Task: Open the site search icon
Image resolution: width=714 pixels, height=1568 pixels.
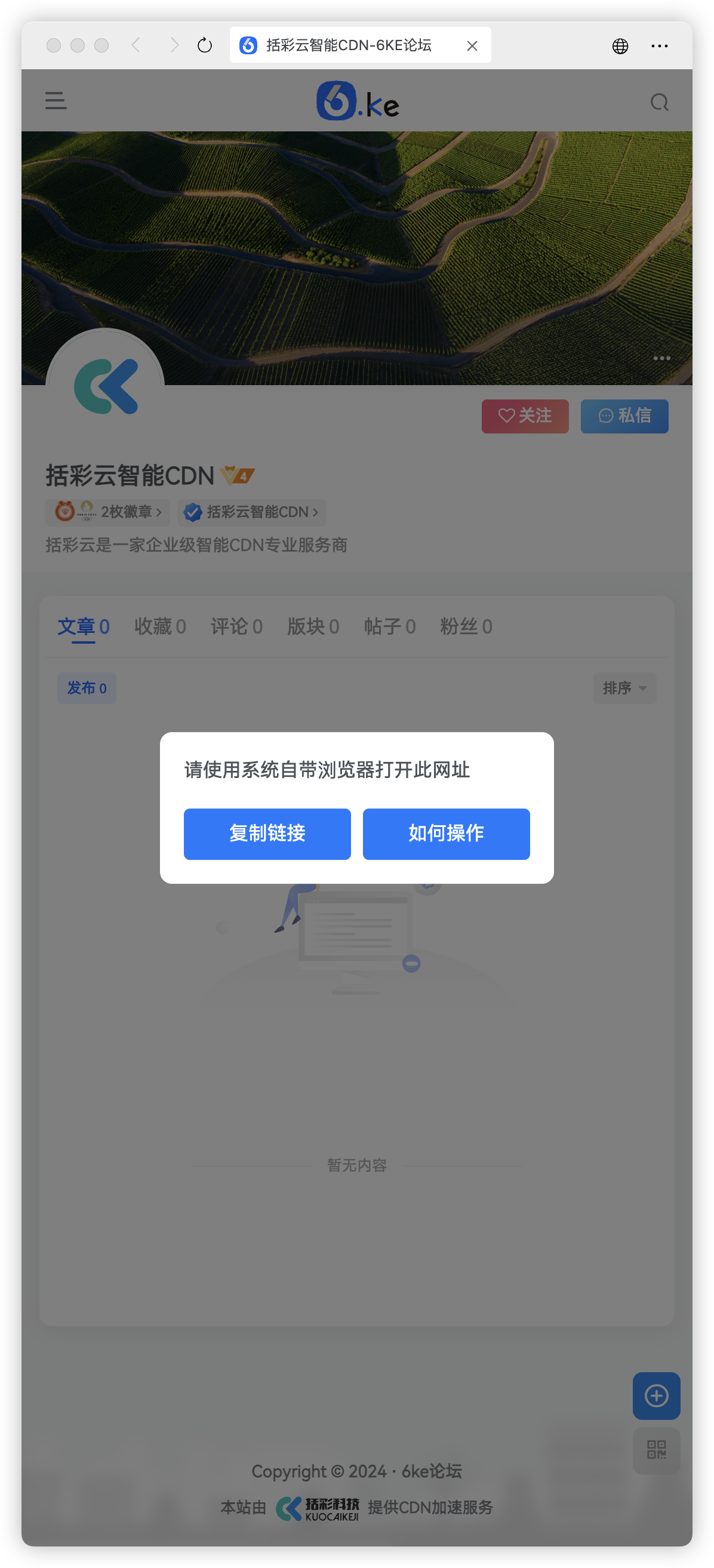Action: point(659,102)
